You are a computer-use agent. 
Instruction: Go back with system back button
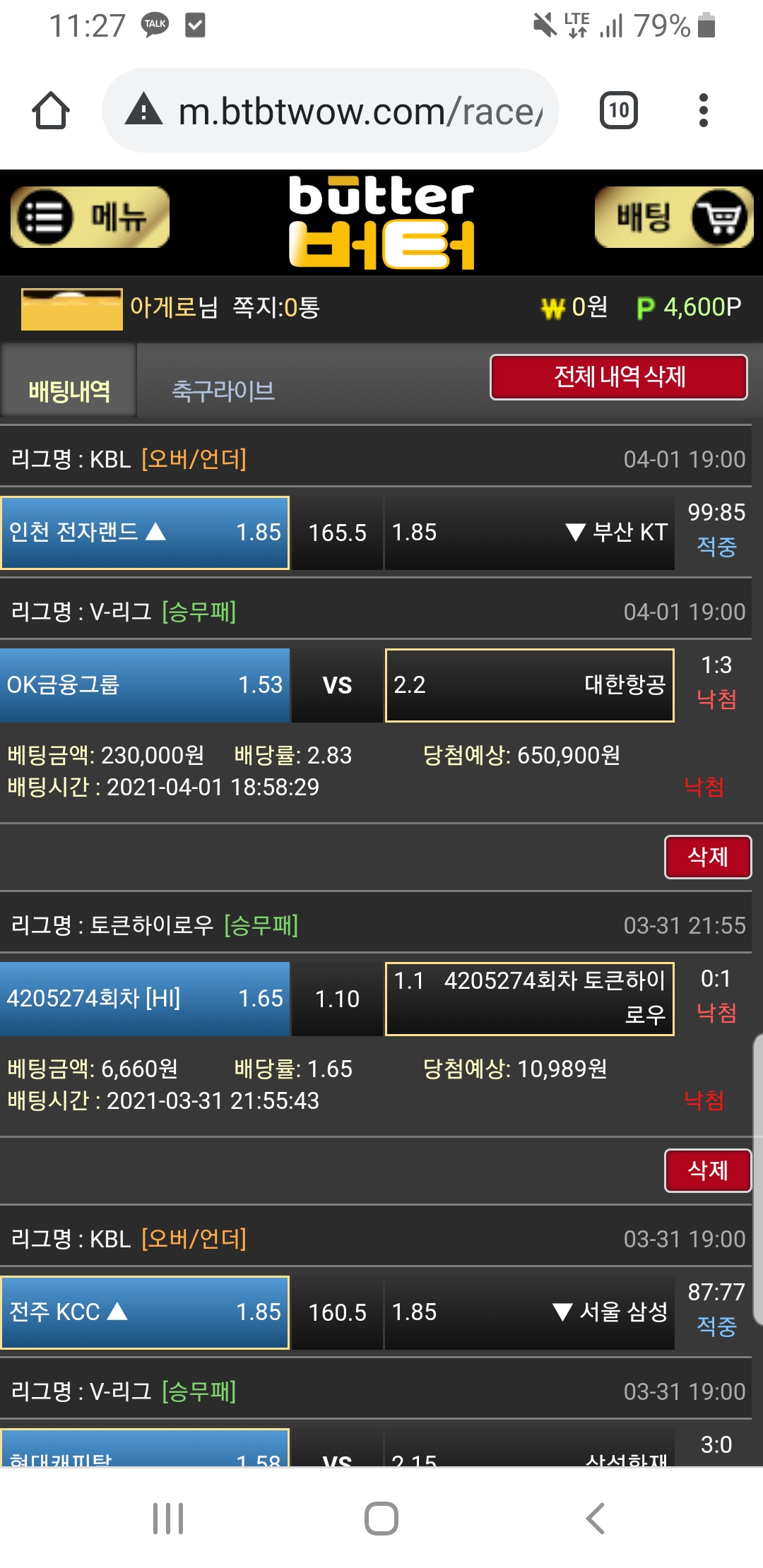[x=595, y=1518]
